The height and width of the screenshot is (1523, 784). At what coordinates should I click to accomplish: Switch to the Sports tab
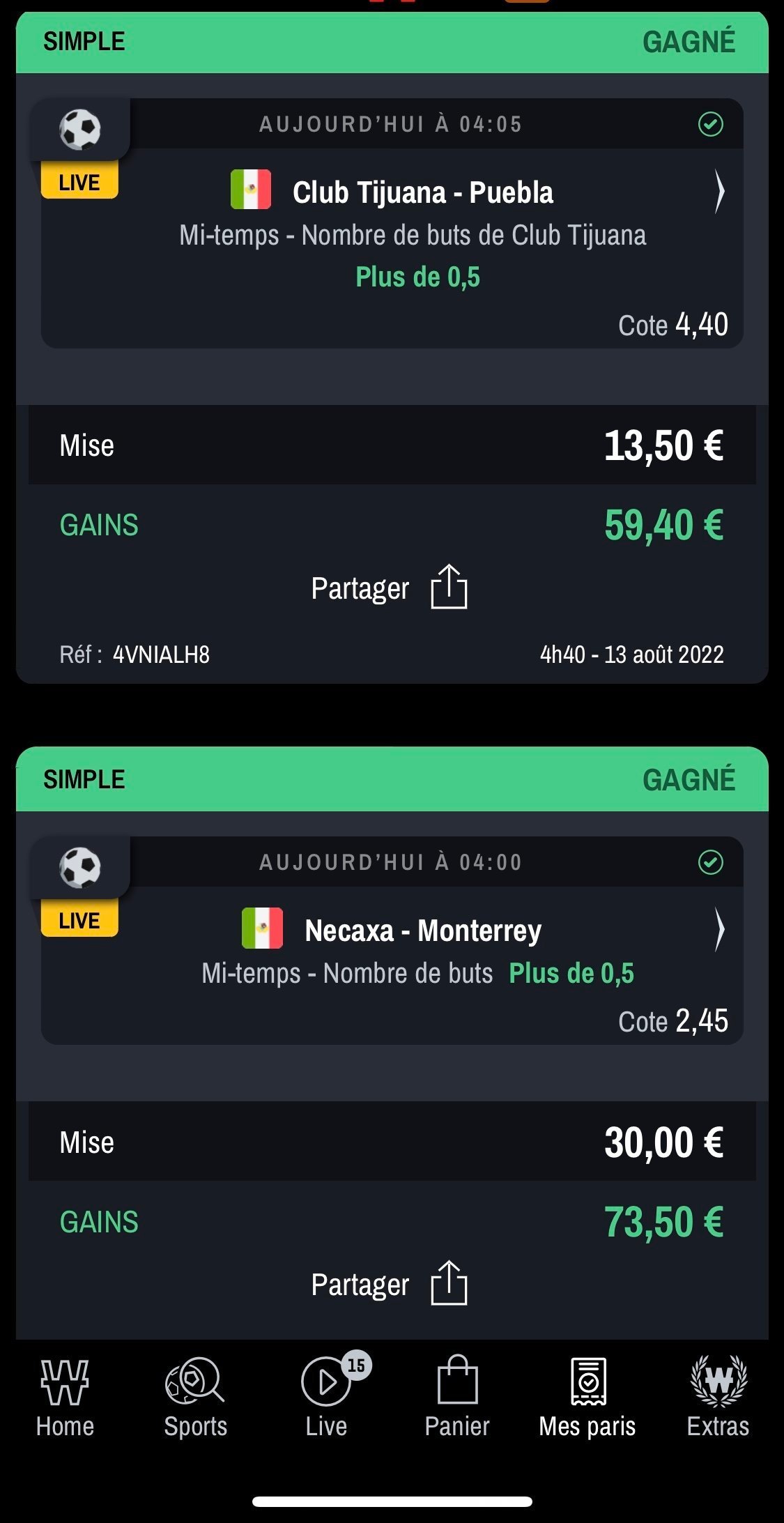click(195, 1399)
